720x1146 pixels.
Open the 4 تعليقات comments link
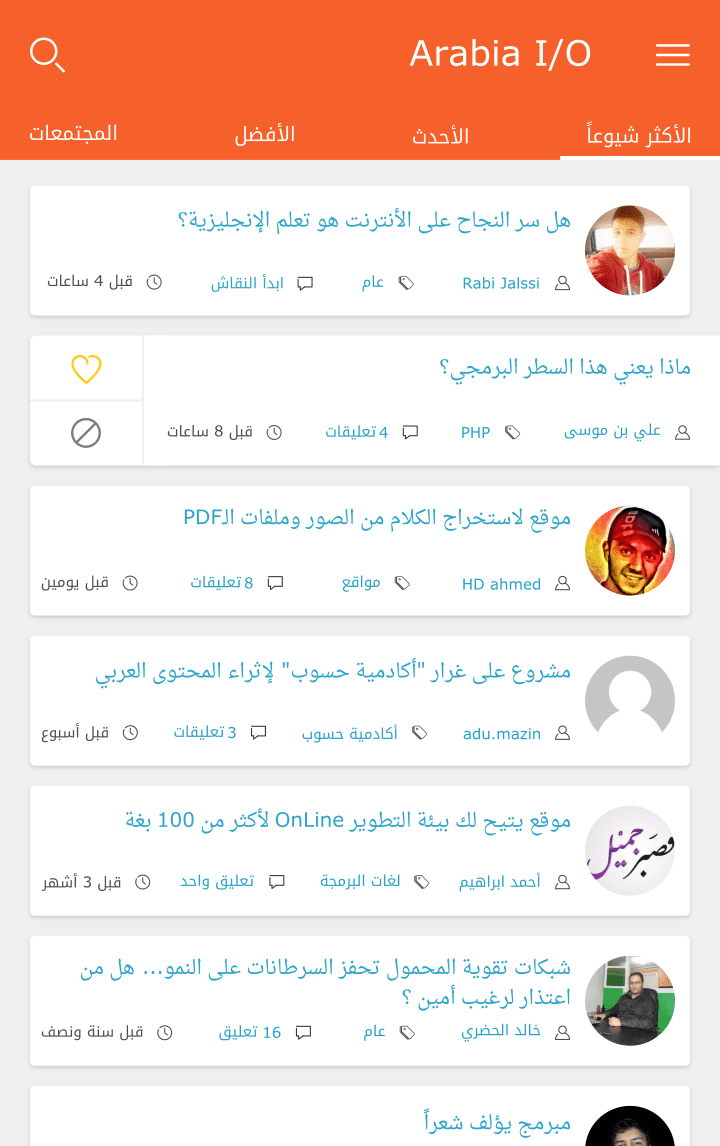(x=357, y=433)
